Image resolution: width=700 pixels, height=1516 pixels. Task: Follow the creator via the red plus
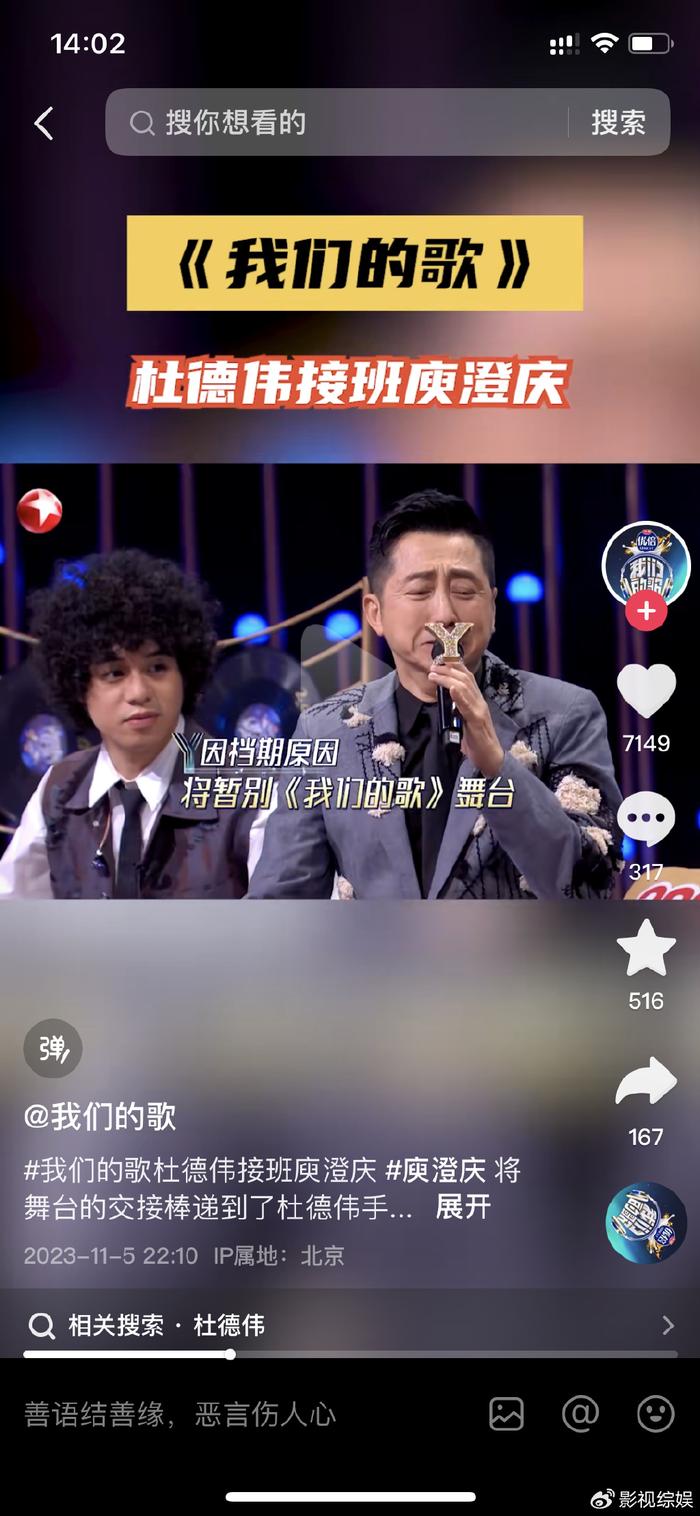pos(646,611)
